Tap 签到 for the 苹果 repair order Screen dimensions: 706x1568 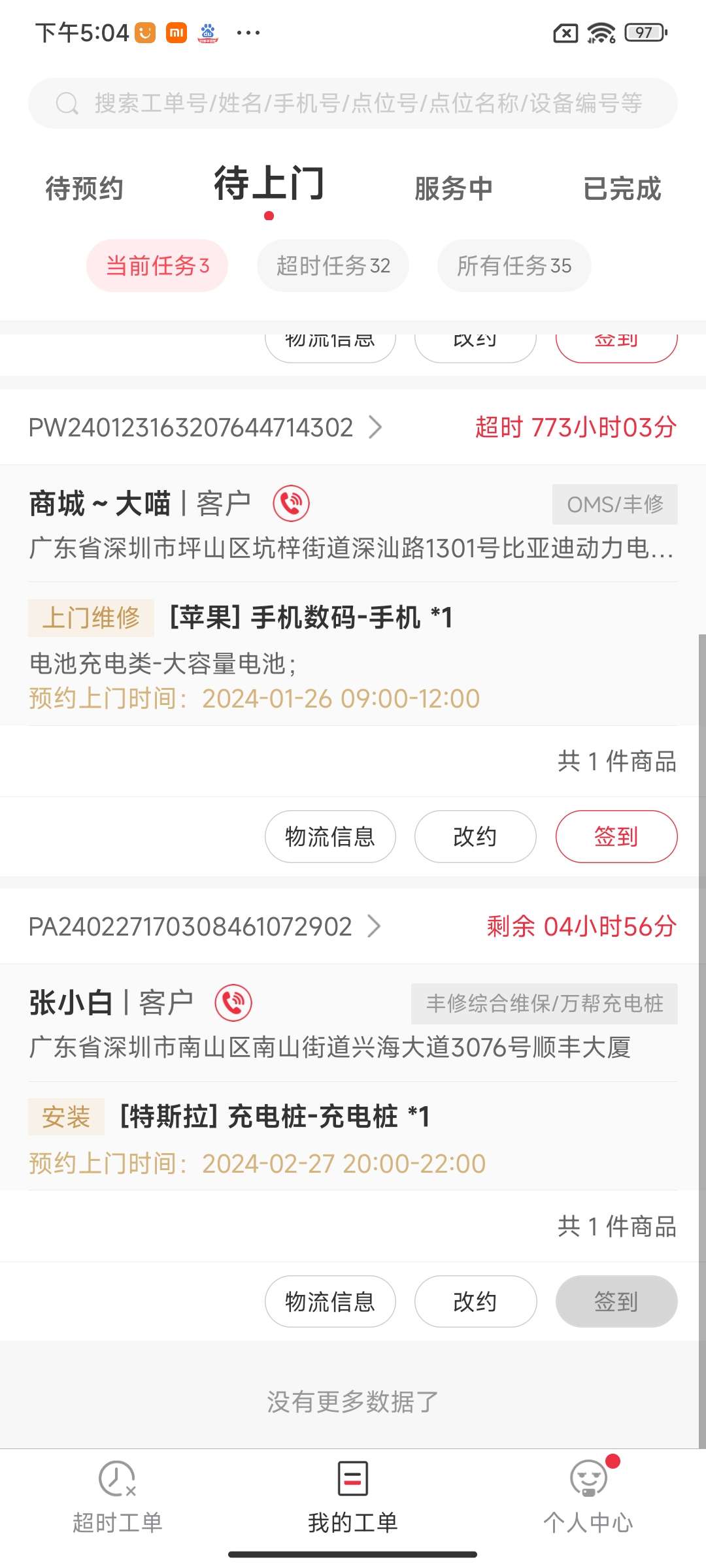(616, 837)
